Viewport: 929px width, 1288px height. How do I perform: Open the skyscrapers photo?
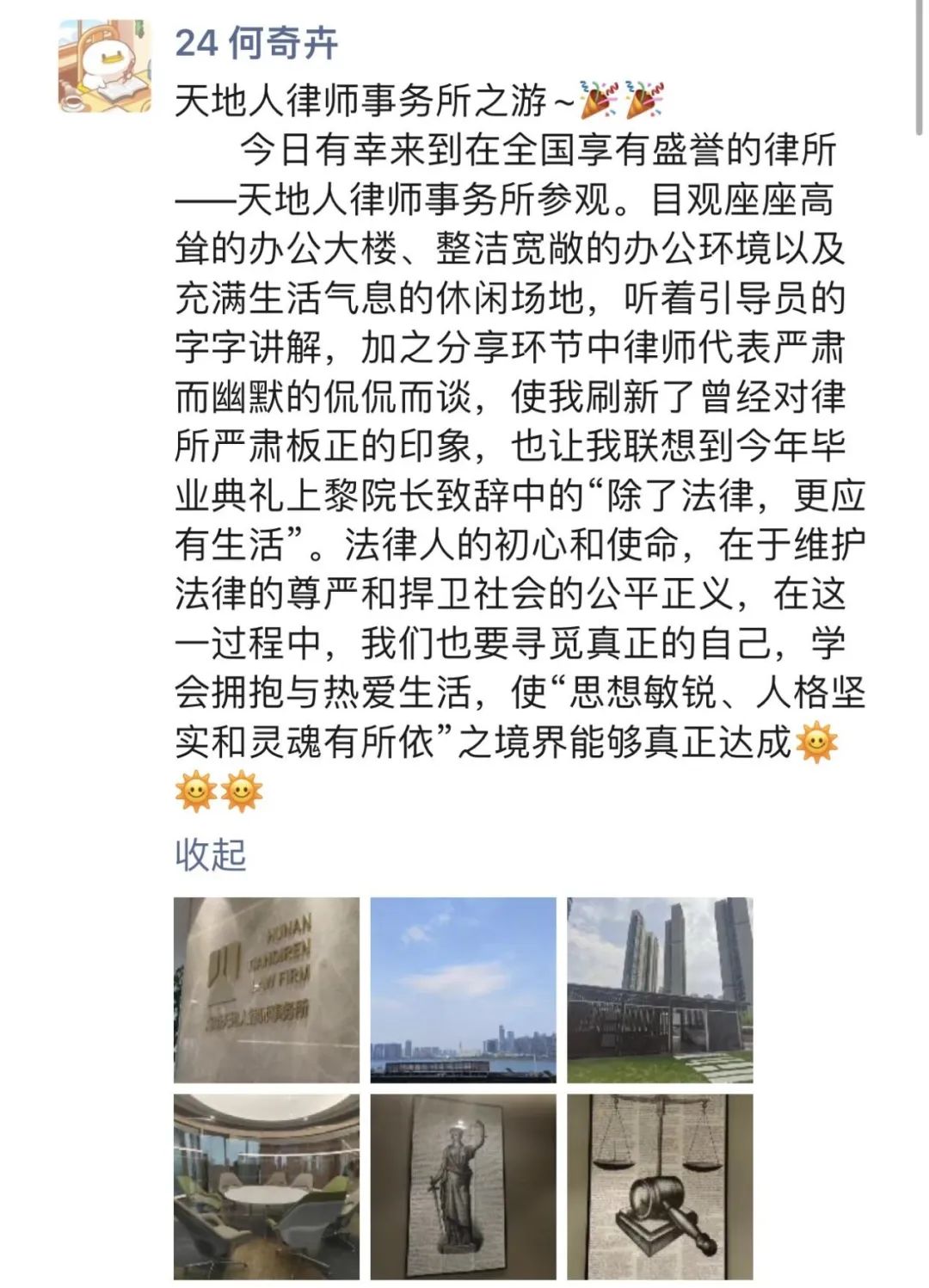click(x=660, y=989)
